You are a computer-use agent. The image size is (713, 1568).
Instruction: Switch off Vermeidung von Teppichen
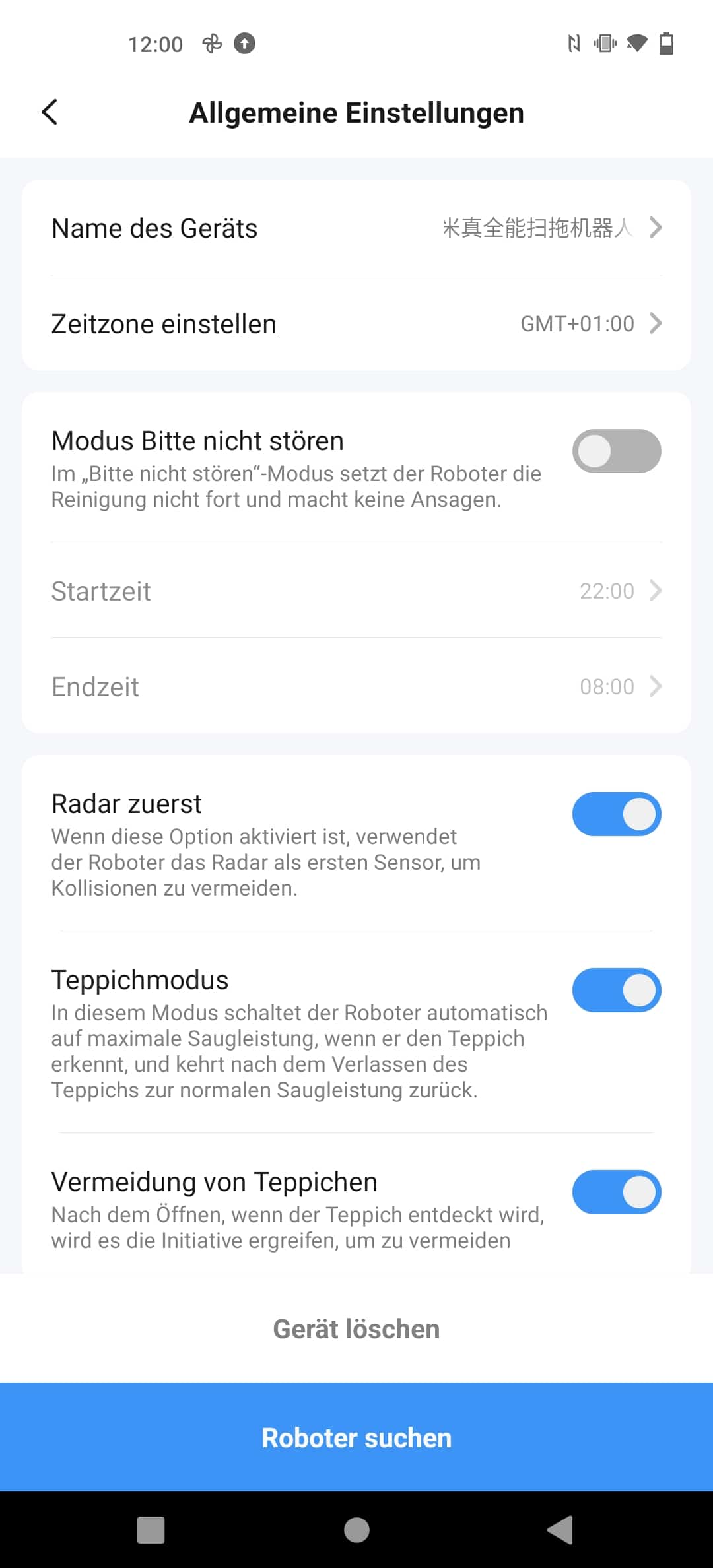coord(617,1192)
